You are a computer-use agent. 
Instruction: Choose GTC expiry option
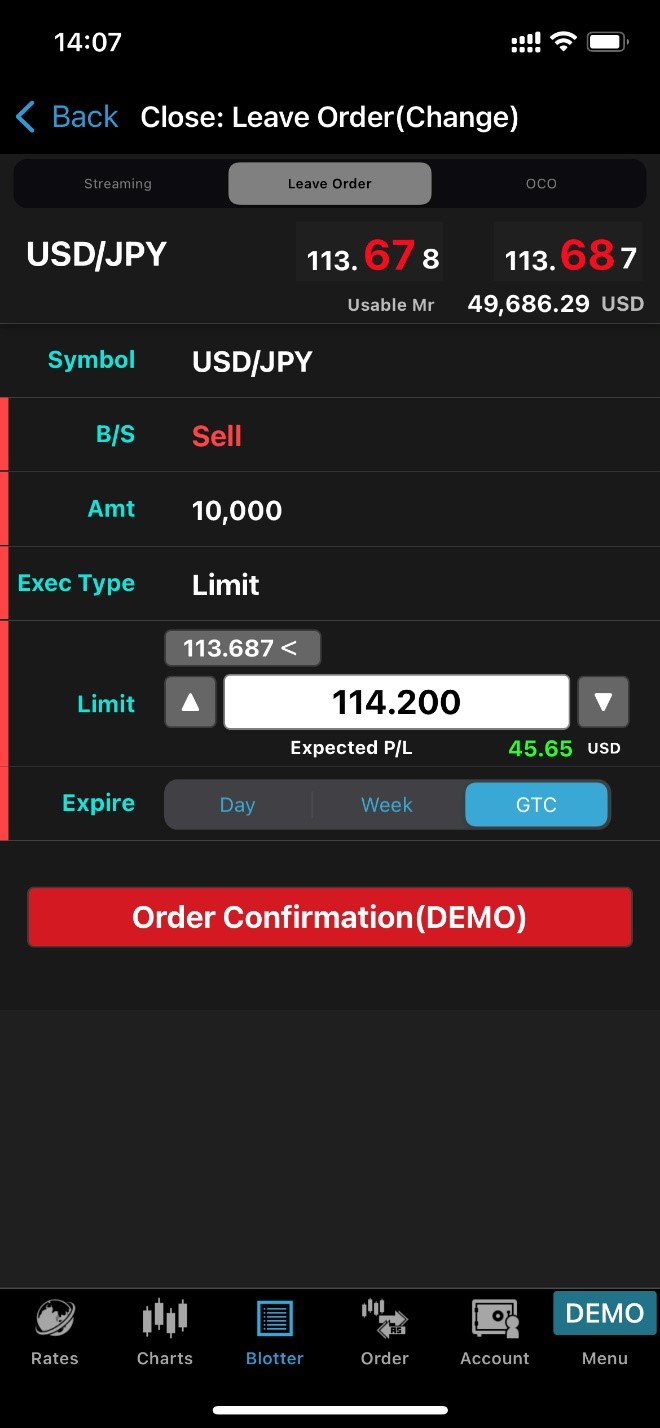tap(536, 805)
